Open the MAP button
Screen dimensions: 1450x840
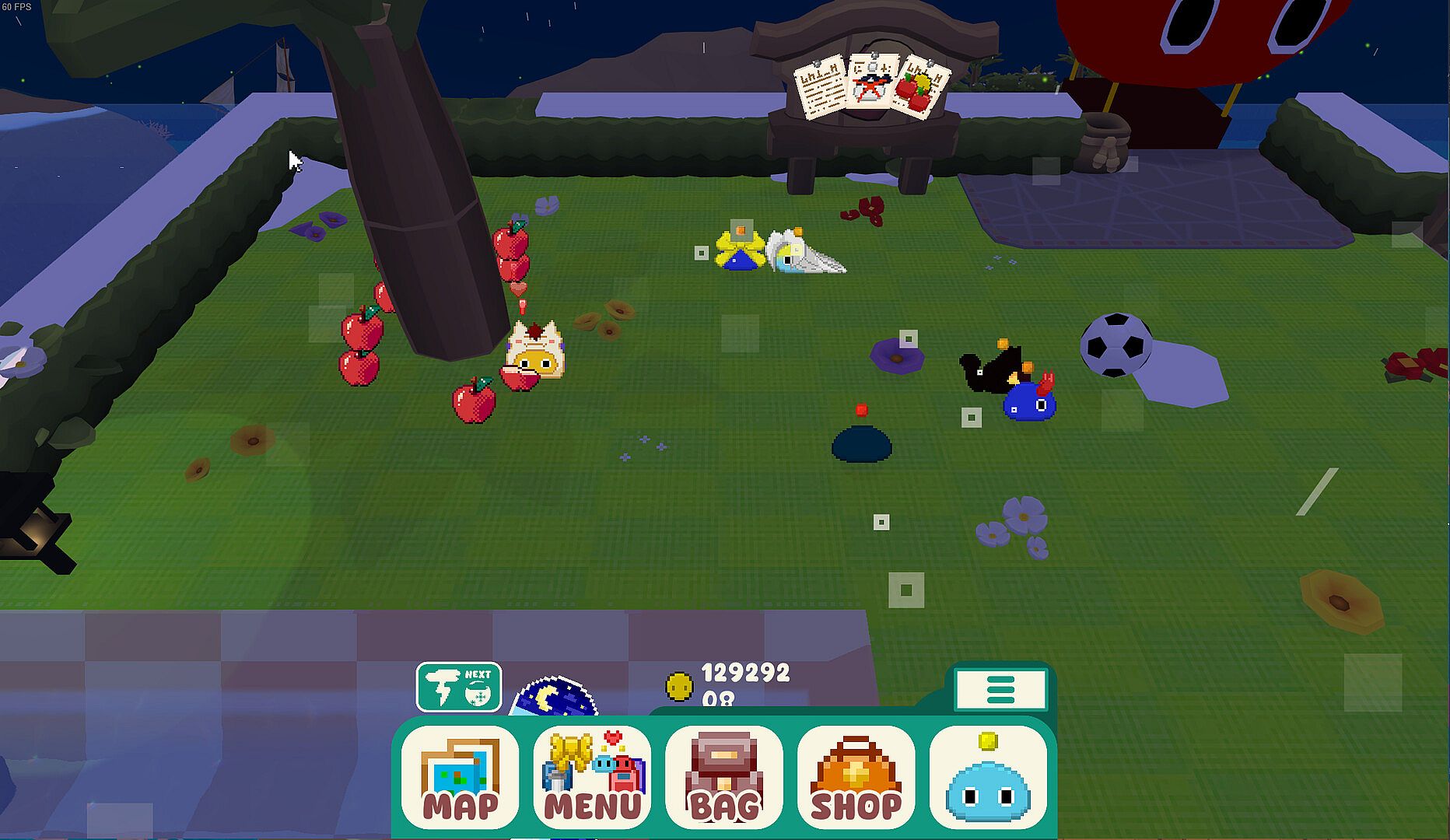[x=460, y=778]
